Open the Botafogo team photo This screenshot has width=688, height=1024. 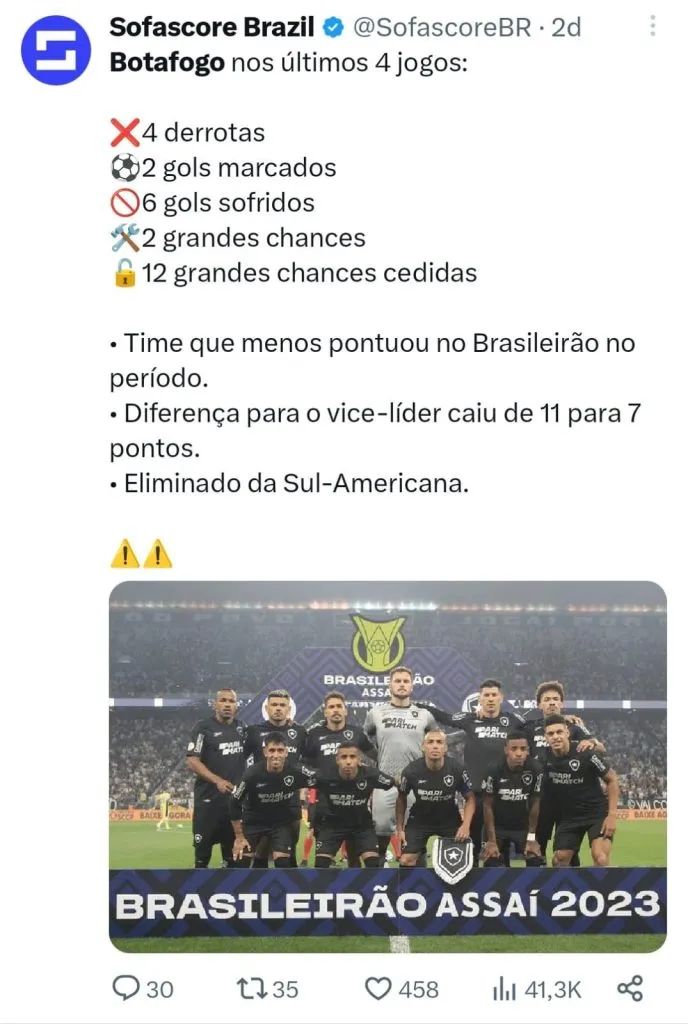[x=387, y=765]
